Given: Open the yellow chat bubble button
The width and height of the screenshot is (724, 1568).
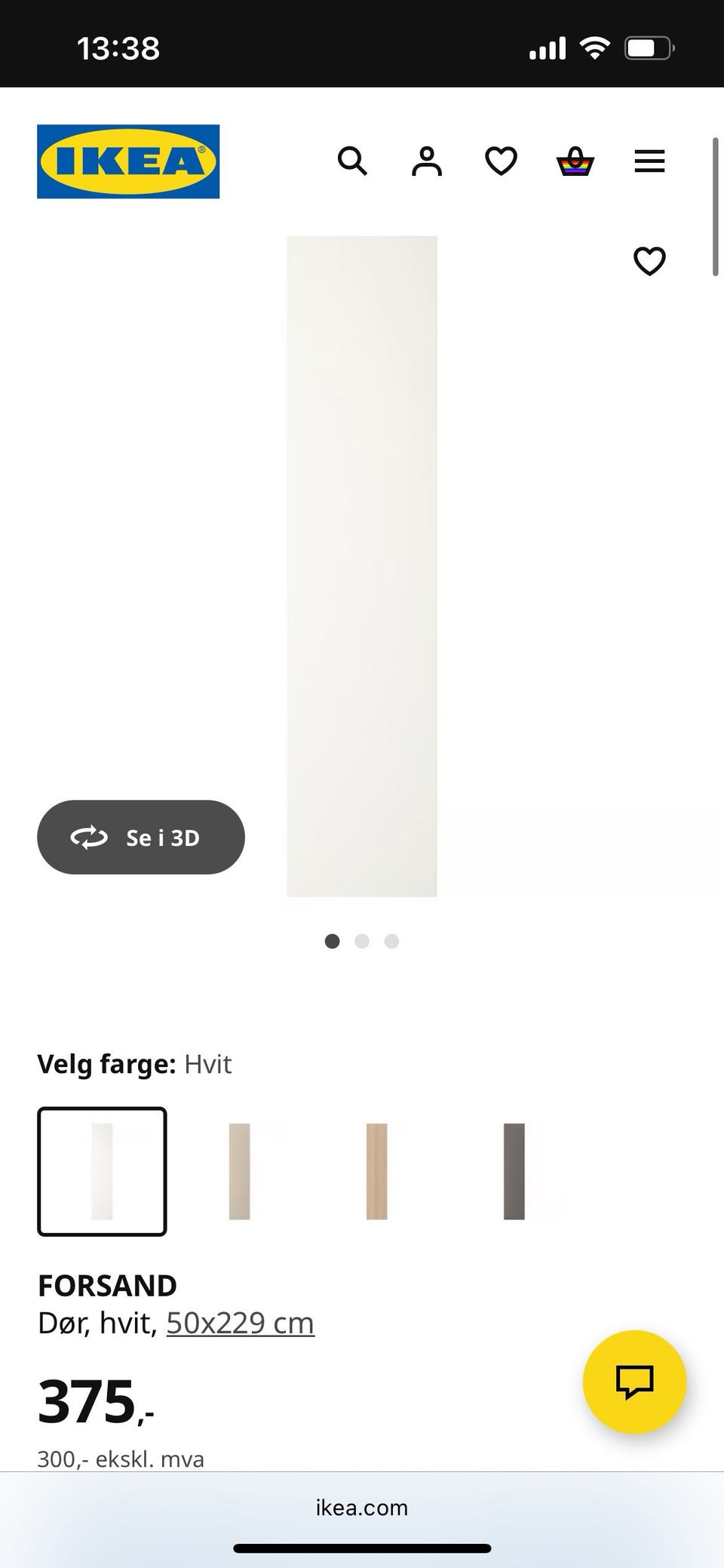Looking at the screenshot, I should (634, 1382).
